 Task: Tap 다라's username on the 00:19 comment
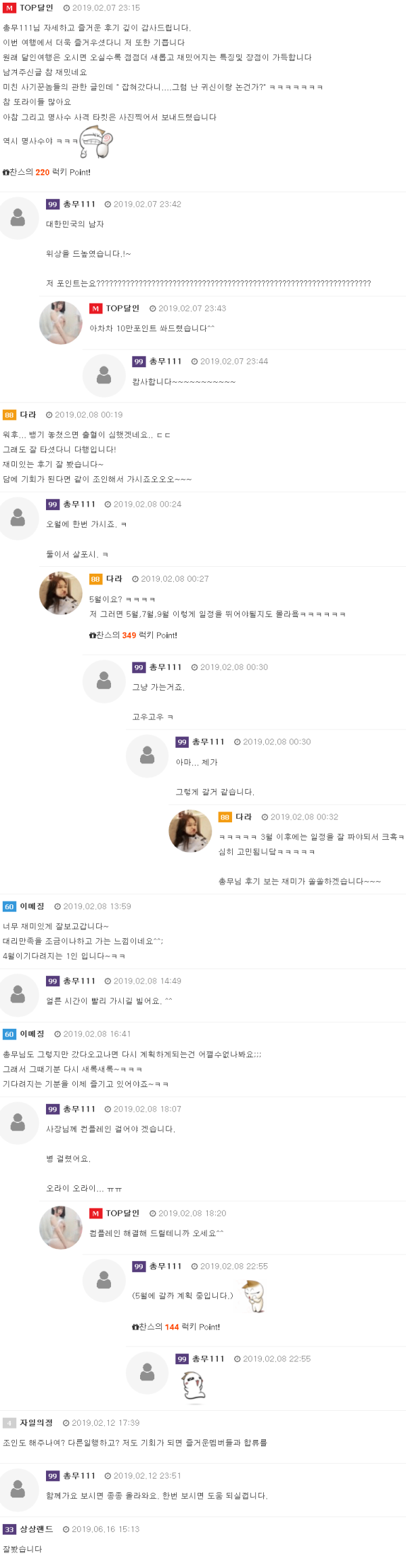[28, 415]
